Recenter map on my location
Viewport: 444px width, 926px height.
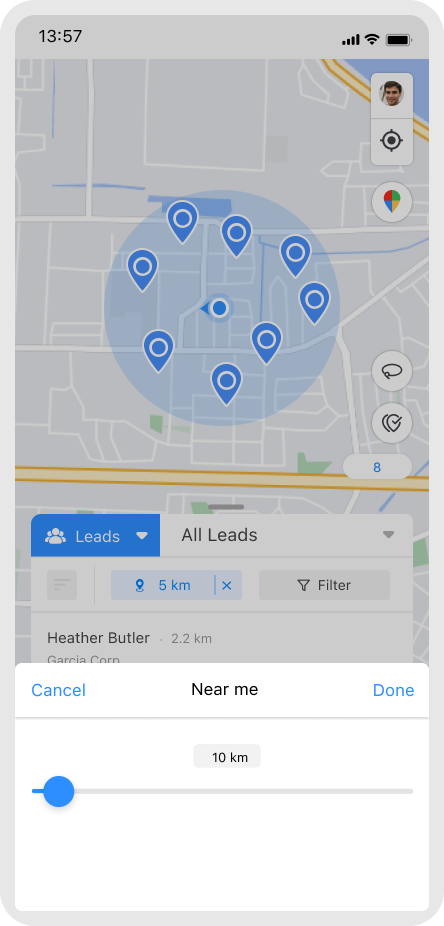391,141
